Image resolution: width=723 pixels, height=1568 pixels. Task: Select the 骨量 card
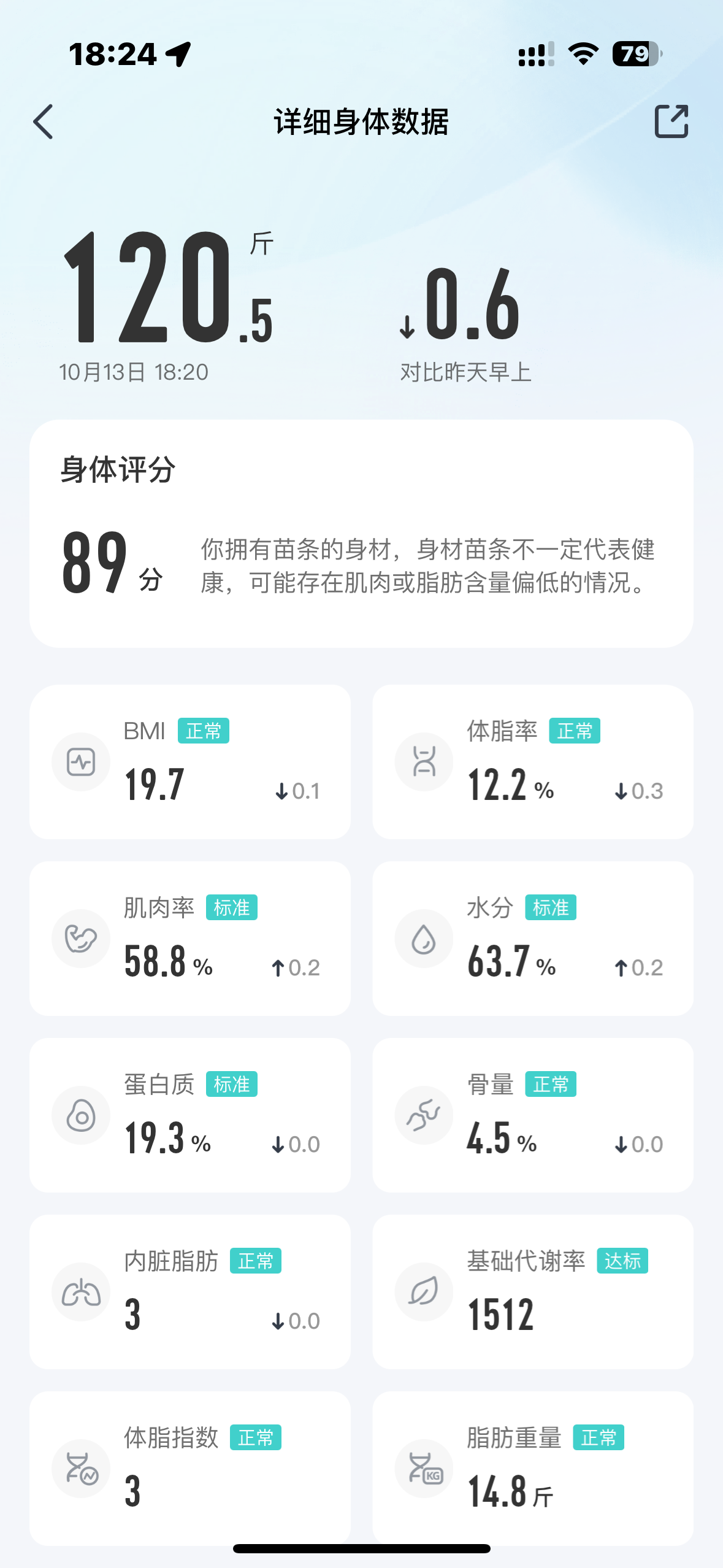click(533, 1115)
